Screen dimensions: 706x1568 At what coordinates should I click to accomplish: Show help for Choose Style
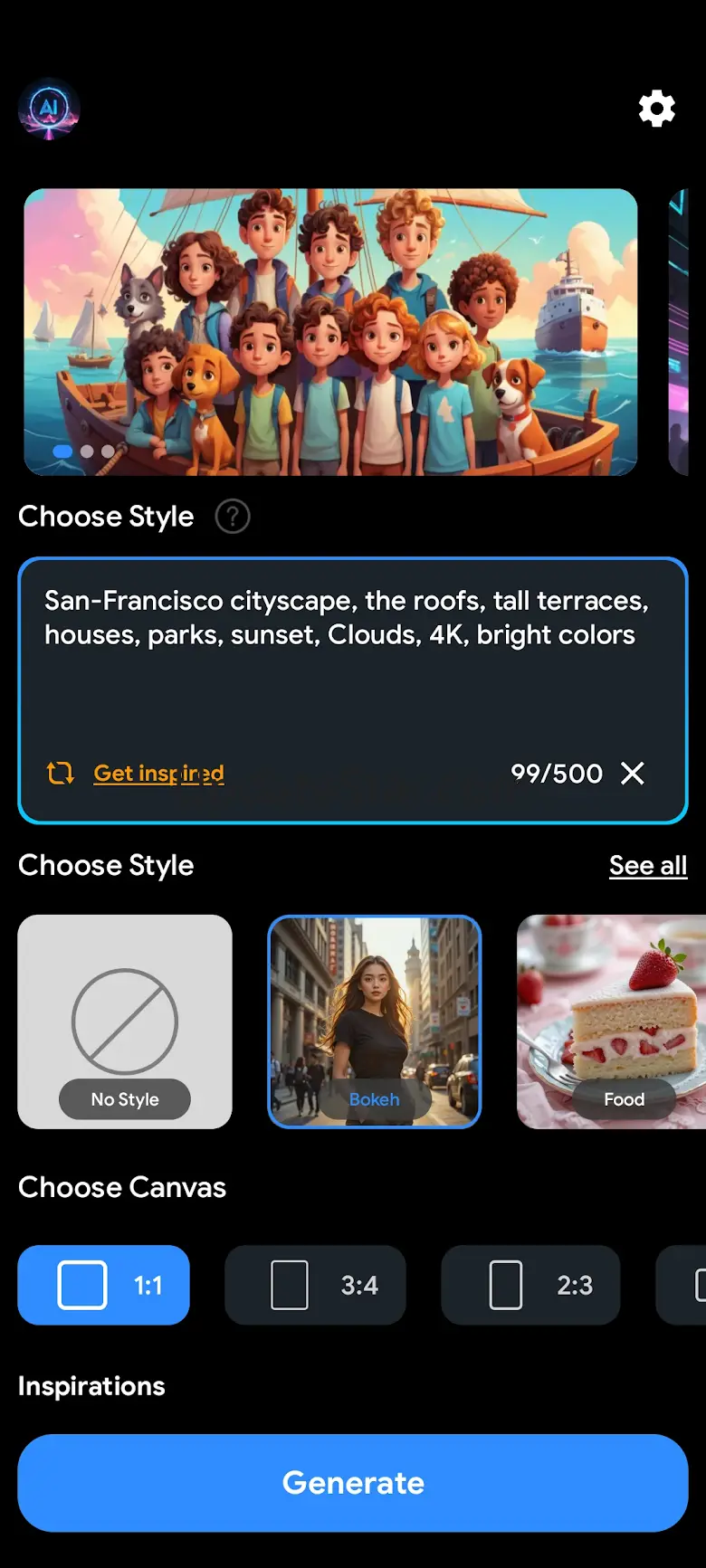(x=233, y=517)
